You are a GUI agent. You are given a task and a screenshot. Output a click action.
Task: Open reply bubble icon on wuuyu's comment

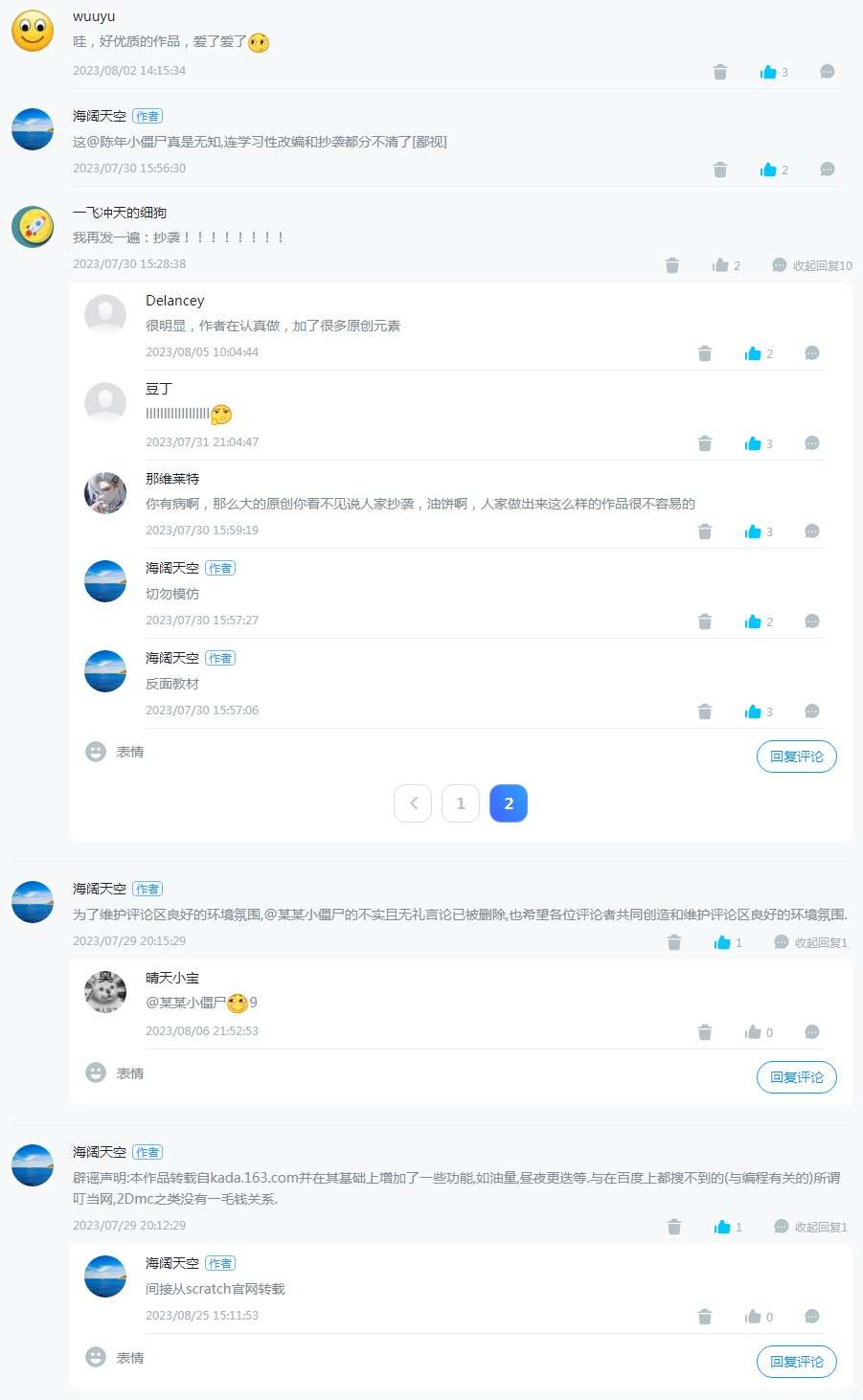(x=826, y=72)
